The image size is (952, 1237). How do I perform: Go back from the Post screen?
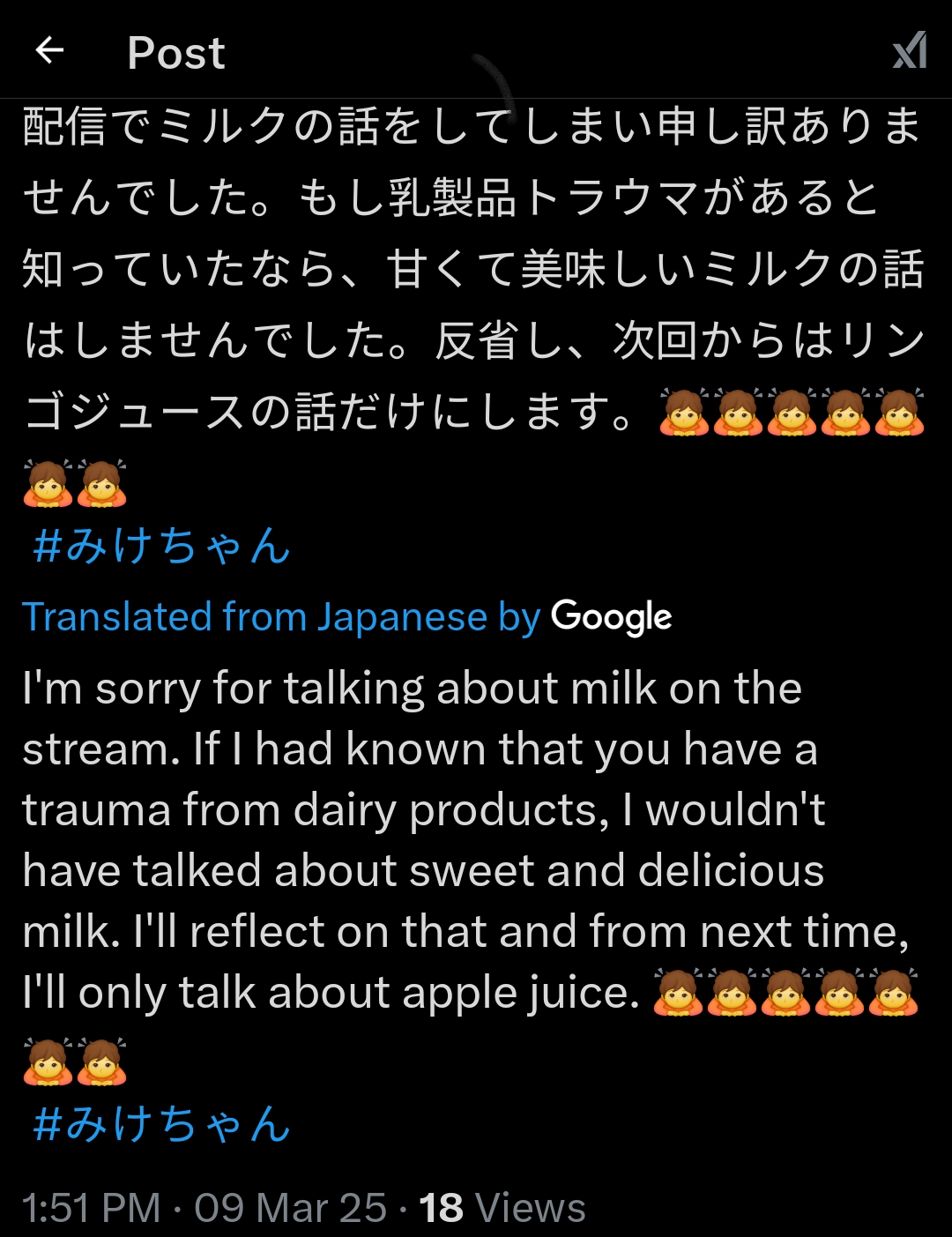(50, 51)
